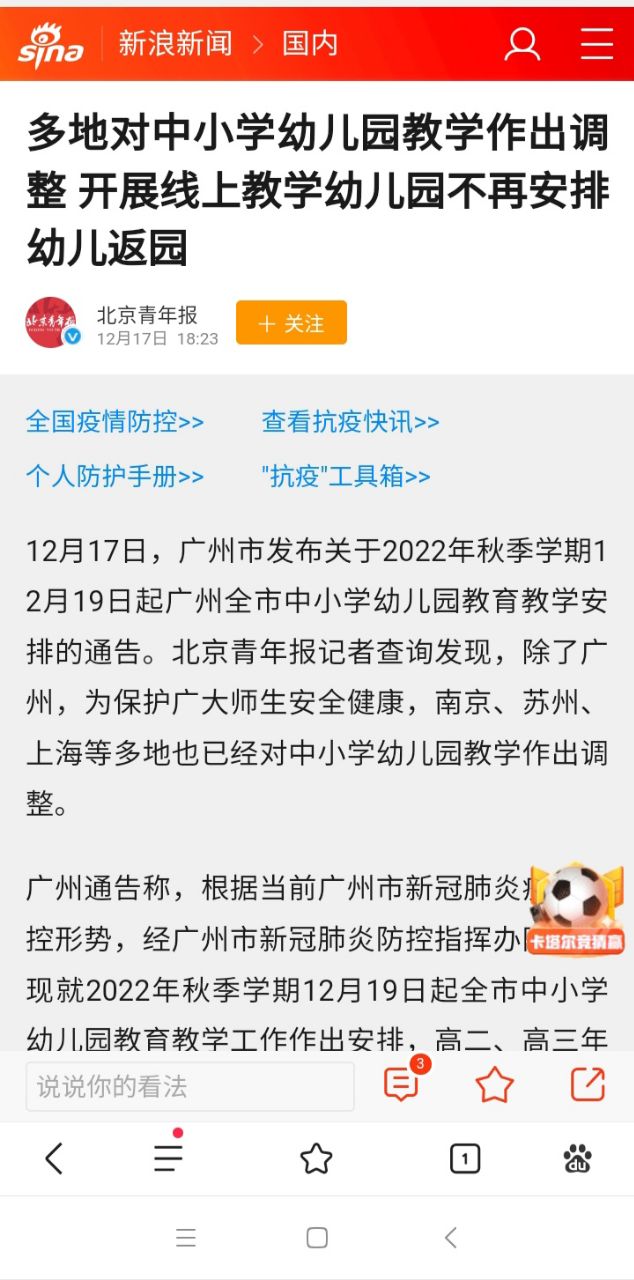Open 全国疫情防控 link
634x1280 pixels.
pyautogui.click(x=115, y=422)
